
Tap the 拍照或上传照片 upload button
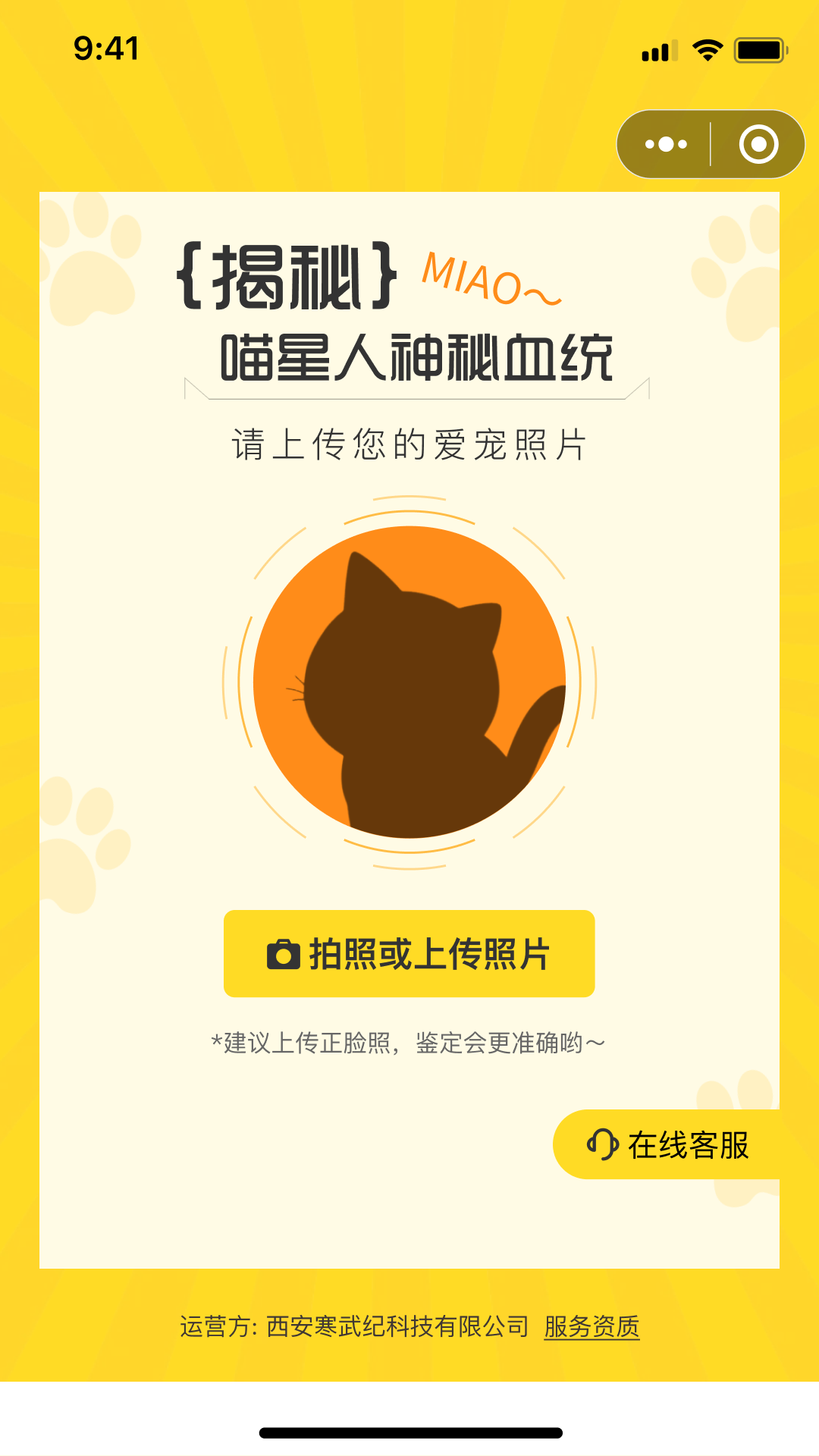click(x=409, y=953)
